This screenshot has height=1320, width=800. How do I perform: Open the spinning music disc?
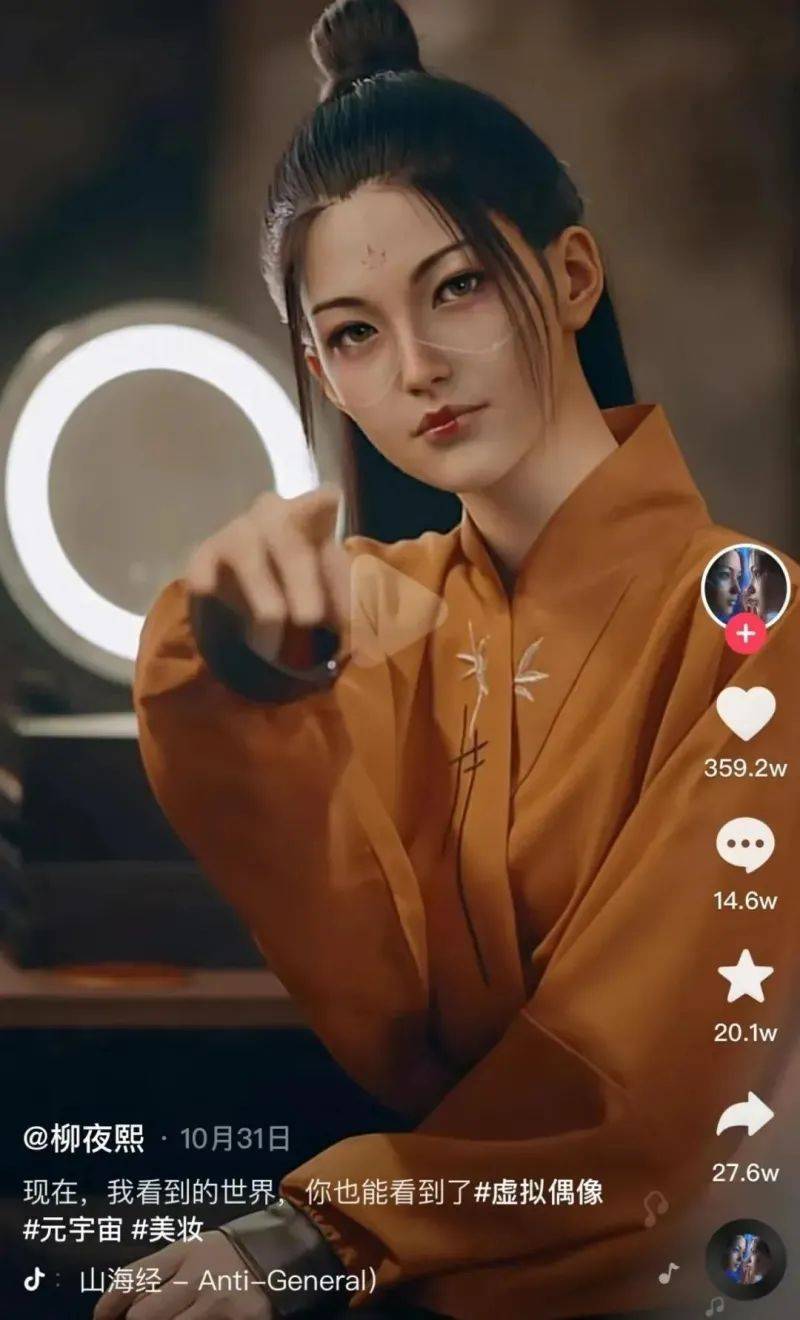click(x=745, y=1259)
